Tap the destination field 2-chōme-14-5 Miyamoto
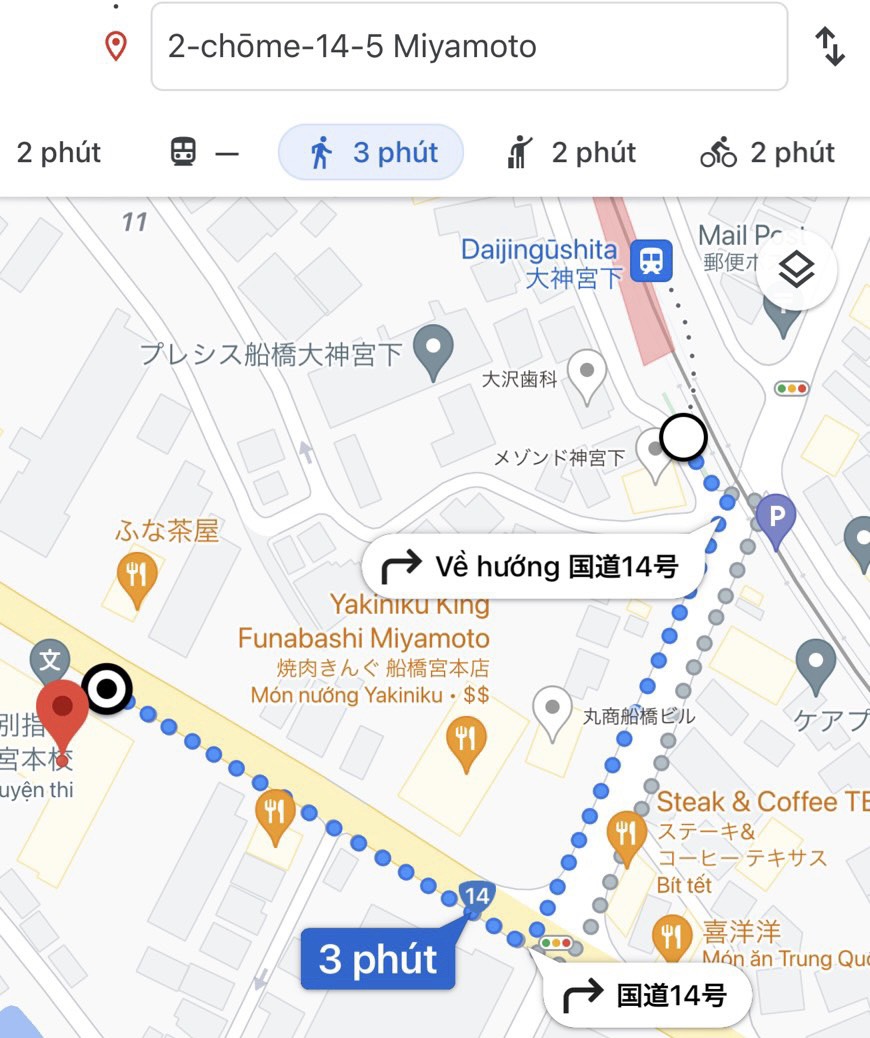The height and width of the screenshot is (1038, 870). 468,47
